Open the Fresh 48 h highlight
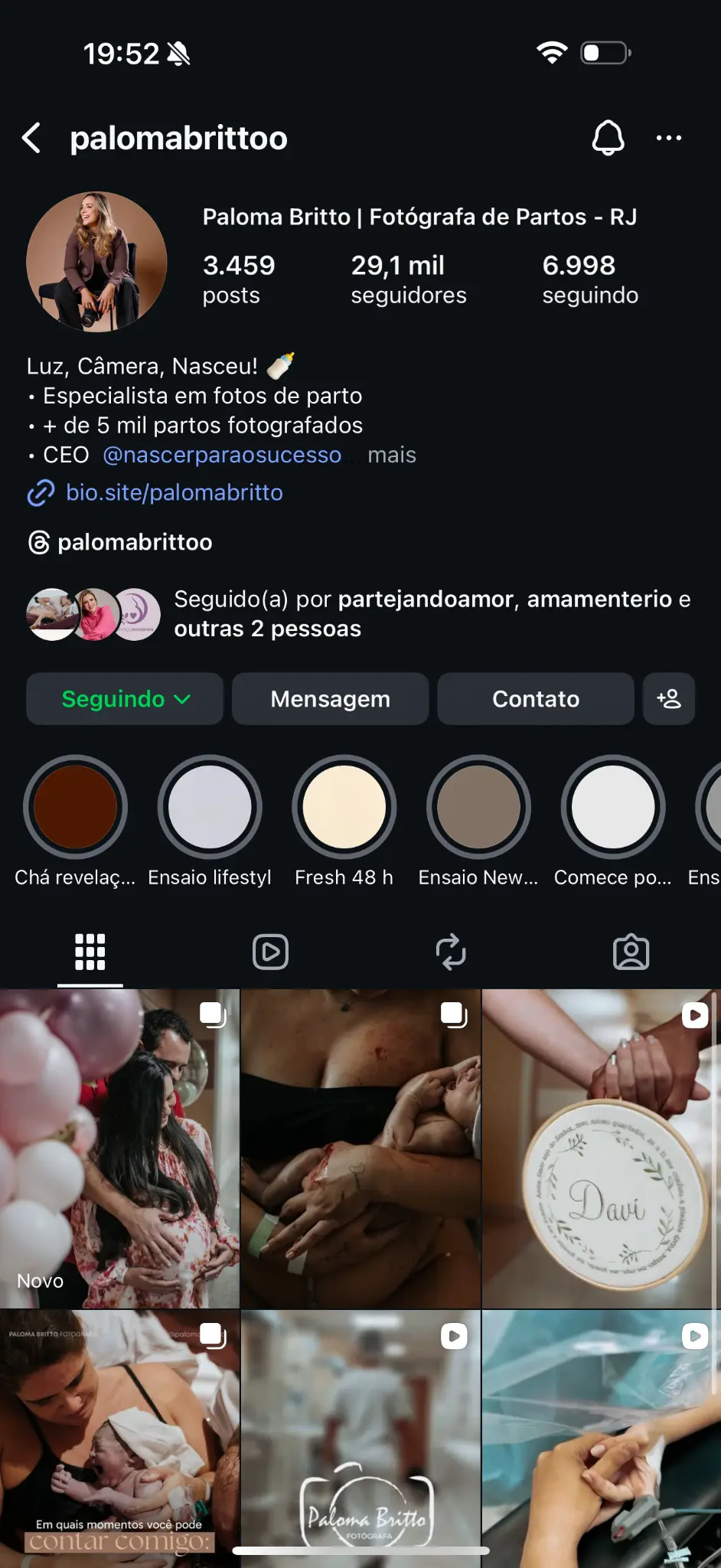Image resolution: width=721 pixels, height=1568 pixels. click(344, 806)
